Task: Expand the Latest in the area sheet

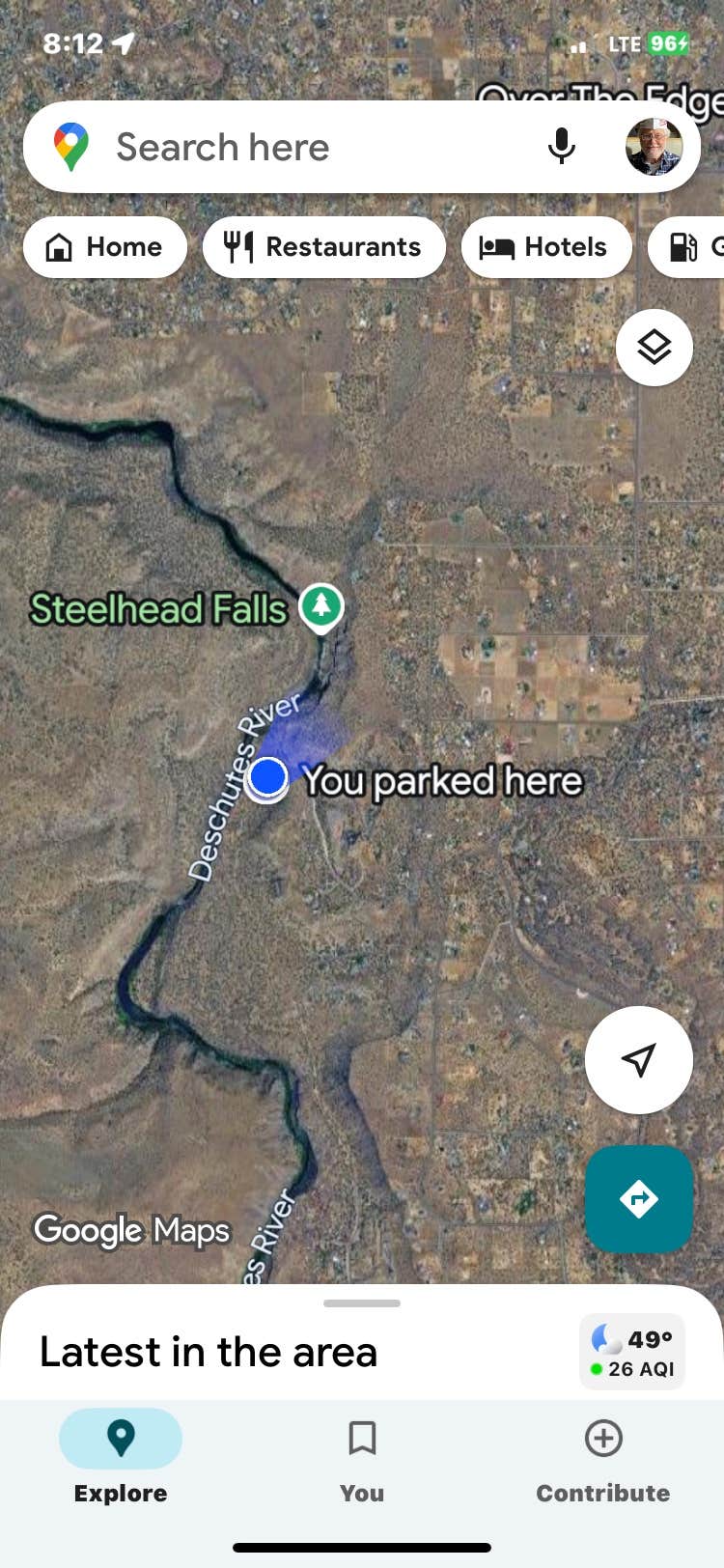Action: (x=362, y=1304)
